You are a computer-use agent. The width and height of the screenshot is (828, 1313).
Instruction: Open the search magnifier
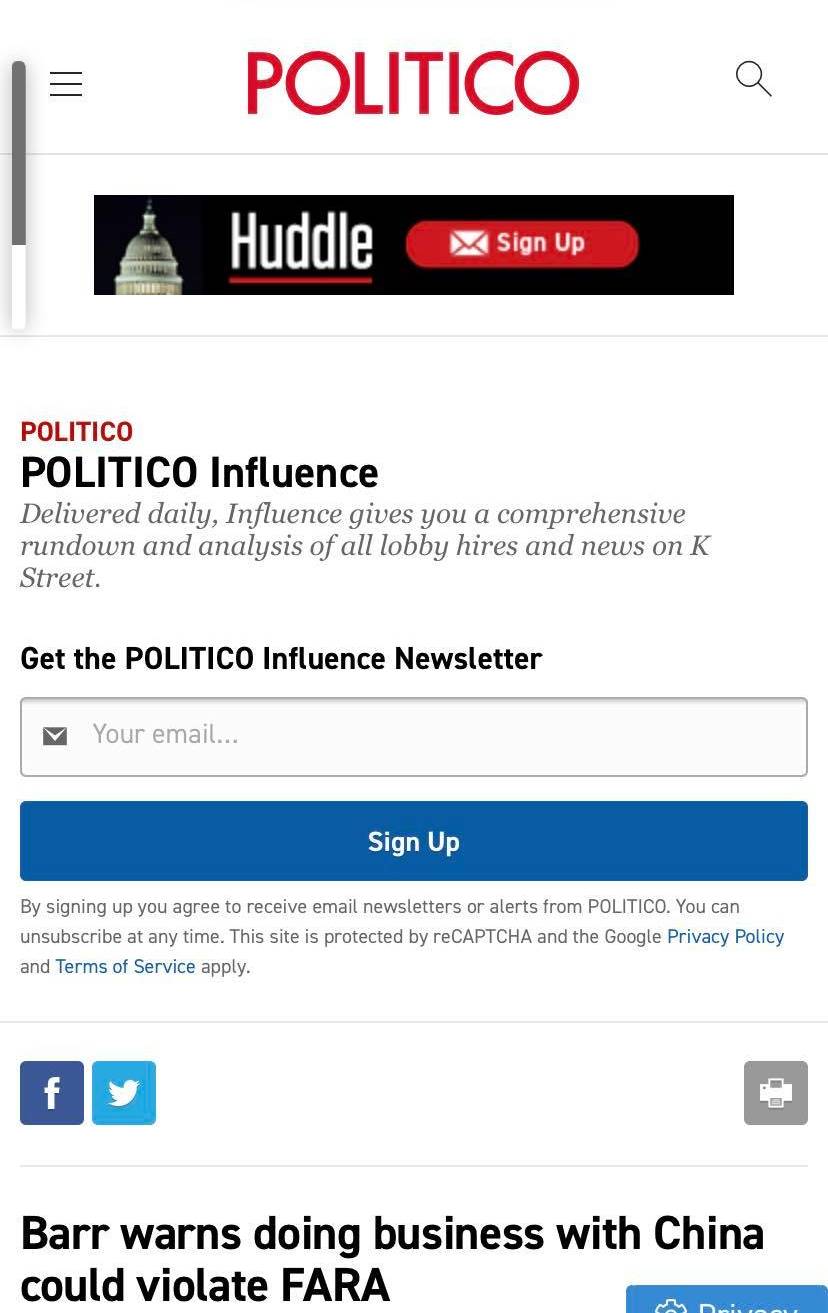(x=753, y=79)
